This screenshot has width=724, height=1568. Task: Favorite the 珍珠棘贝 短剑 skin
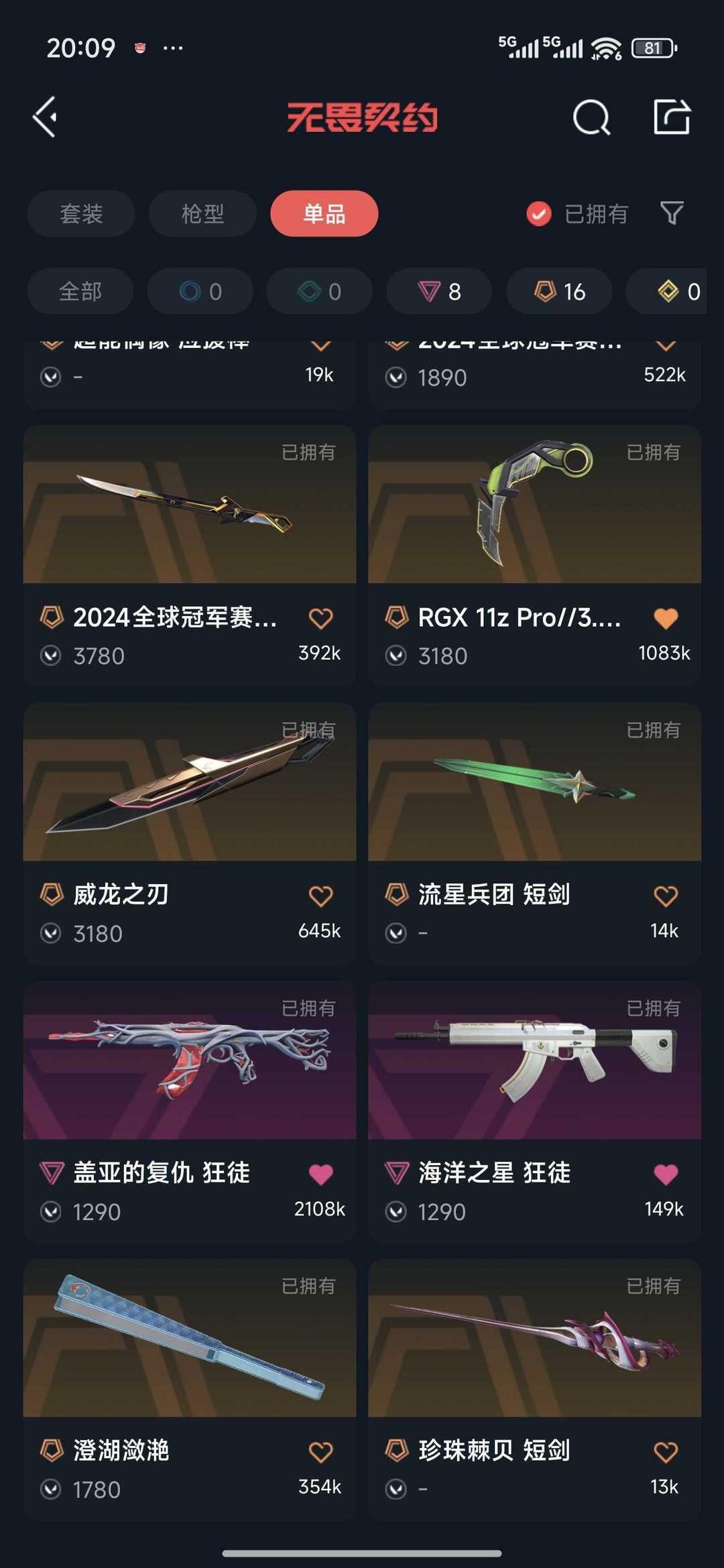666,1452
